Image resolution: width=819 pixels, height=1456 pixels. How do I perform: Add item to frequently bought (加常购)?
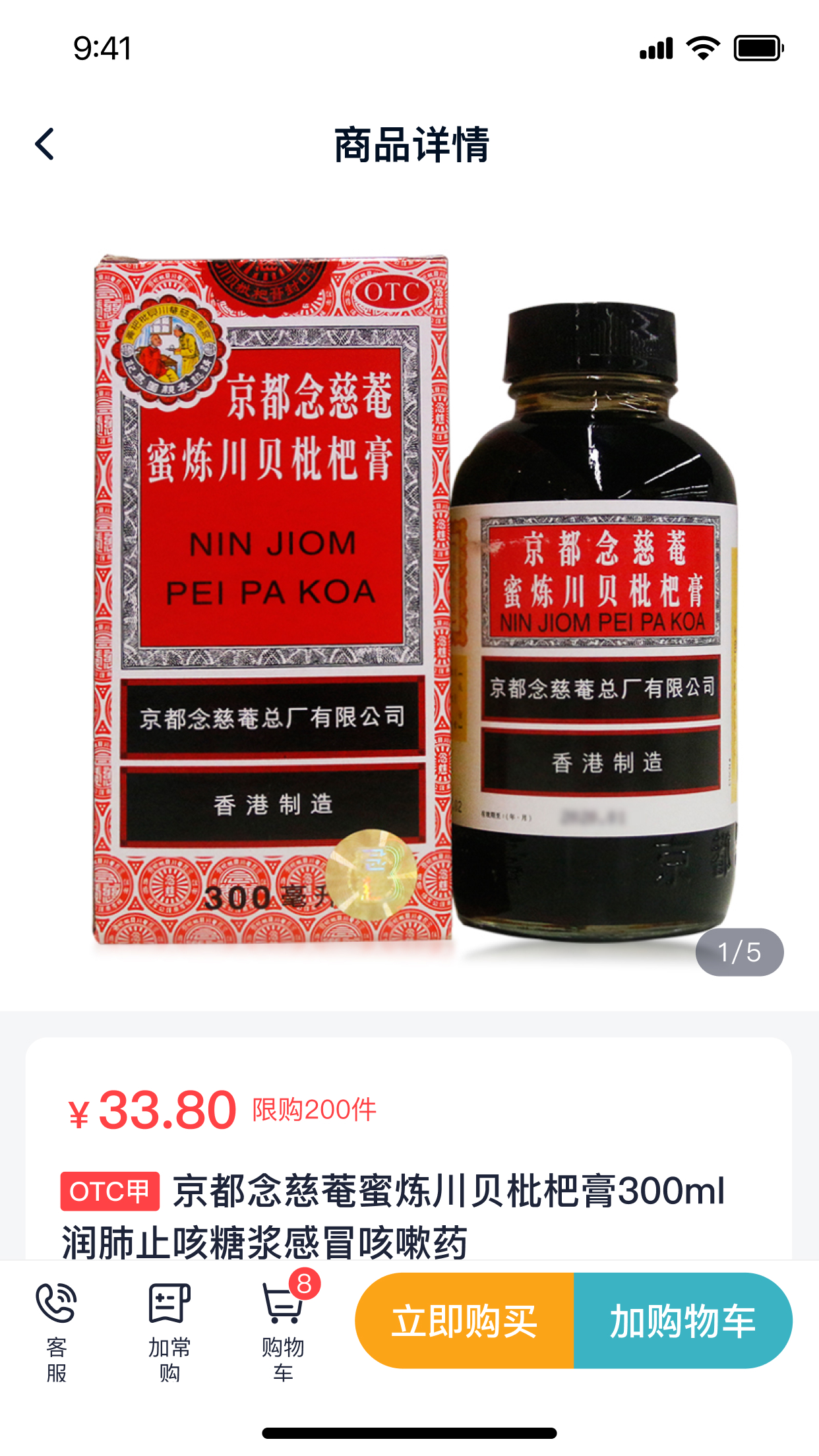[x=169, y=1331]
